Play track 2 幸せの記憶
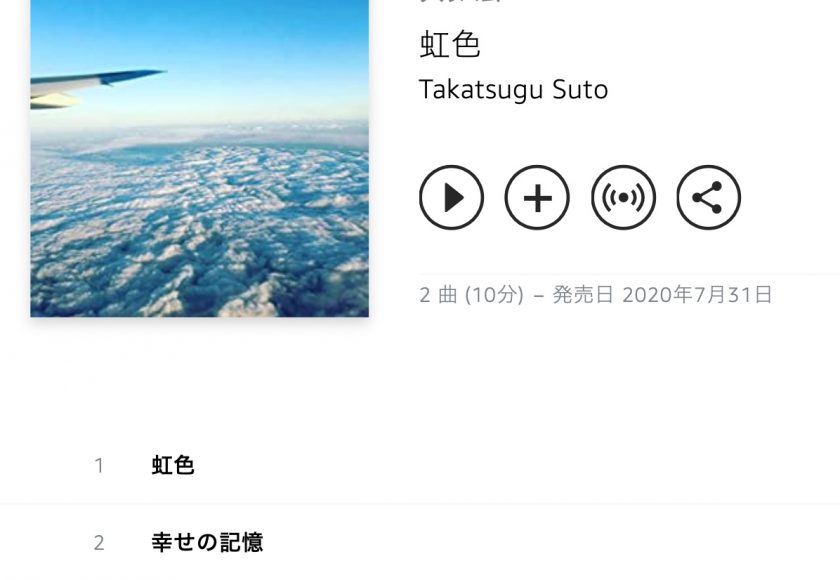This screenshot has height=580, width=840. (x=207, y=542)
